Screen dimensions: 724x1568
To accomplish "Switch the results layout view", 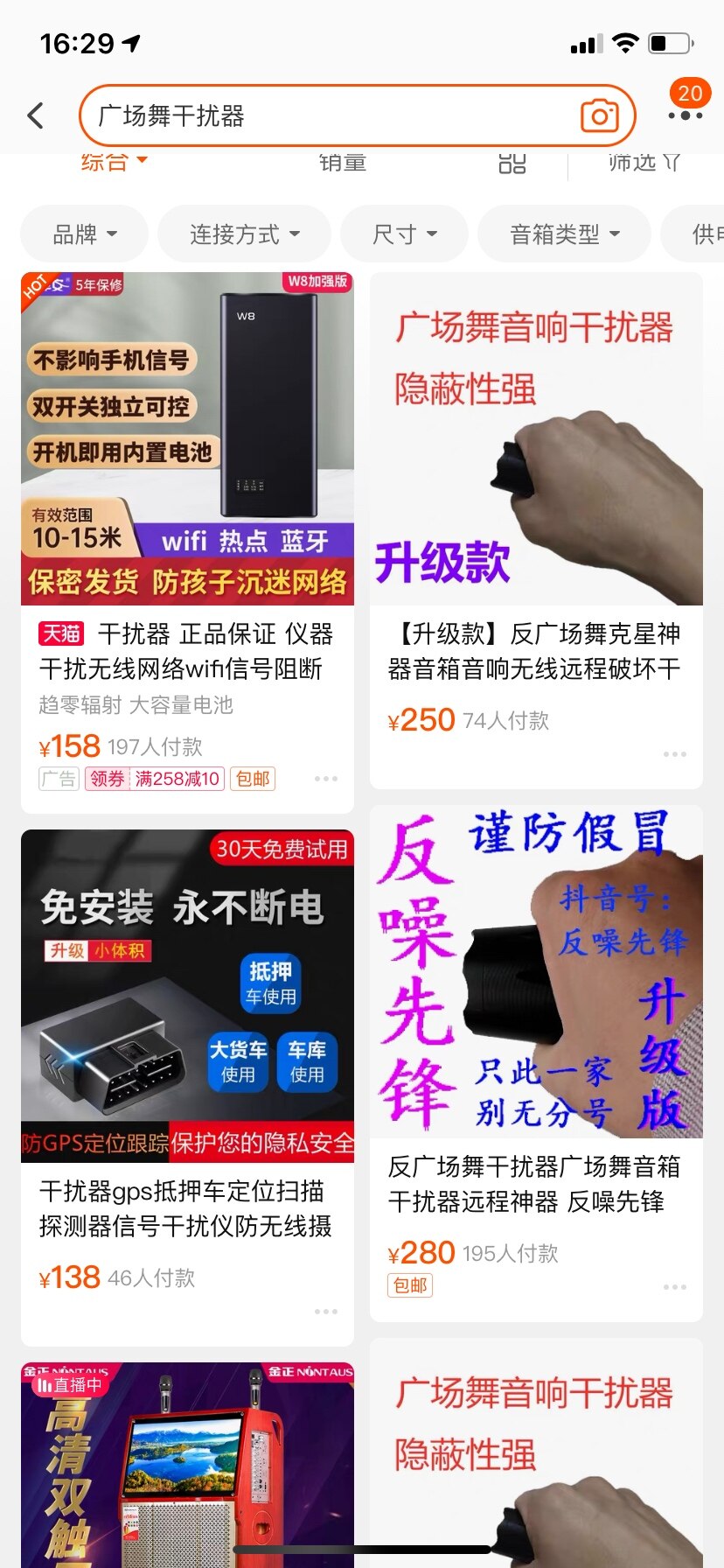I will 512,164.
